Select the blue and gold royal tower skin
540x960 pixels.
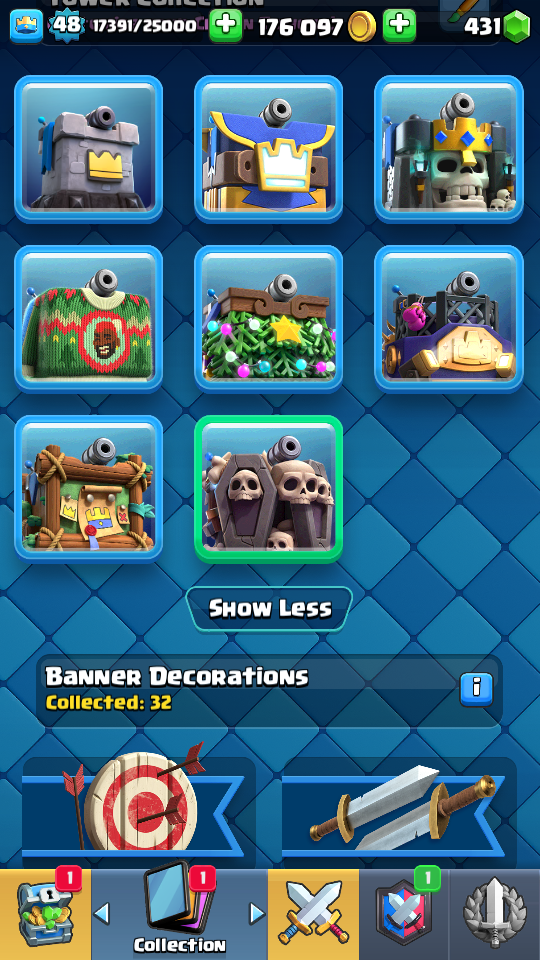pos(269,149)
